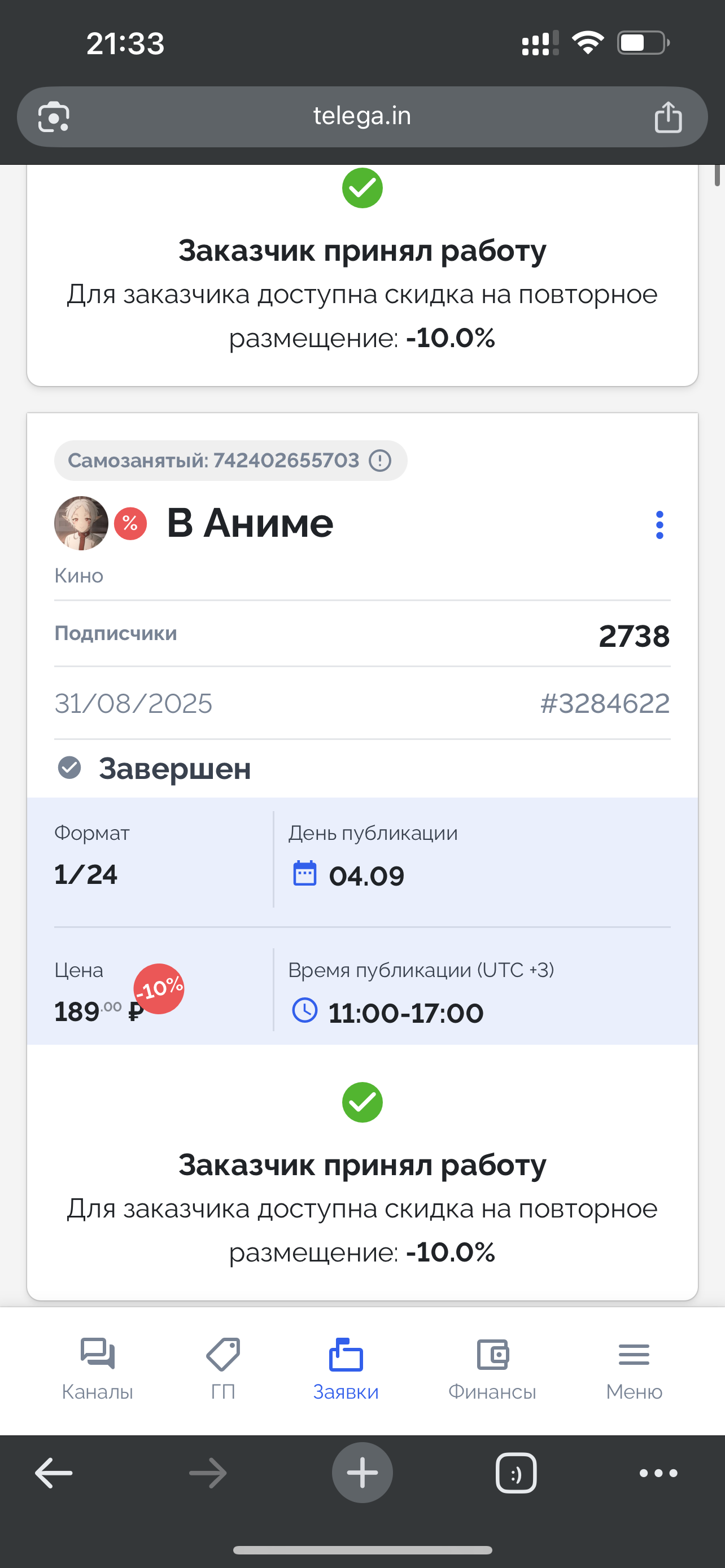The width and height of the screenshot is (725, 1568).
Task: Tap the info icon next to Самозанятый
Action: tap(381, 460)
